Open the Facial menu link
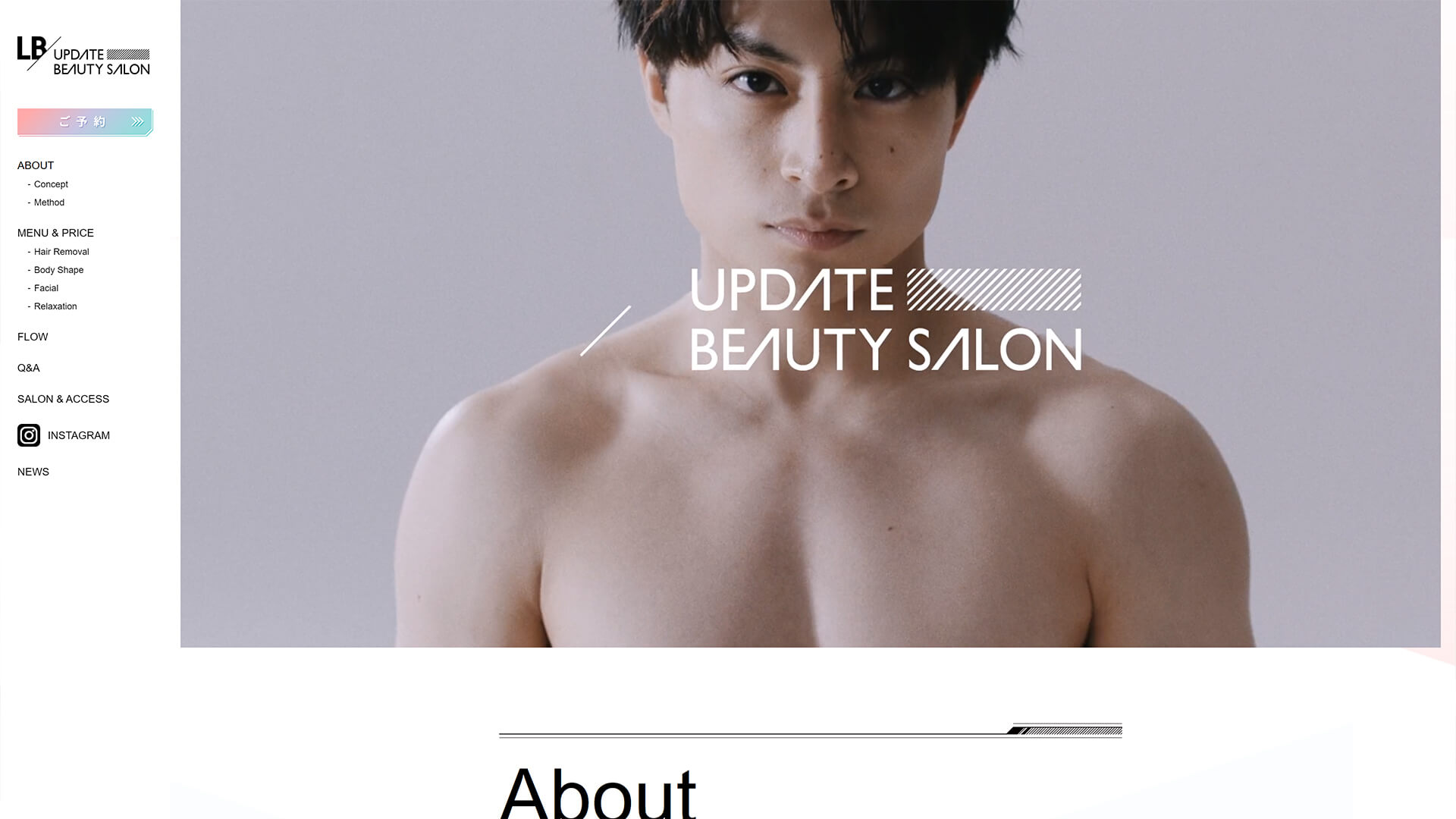1456x819 pixels. 45,288
